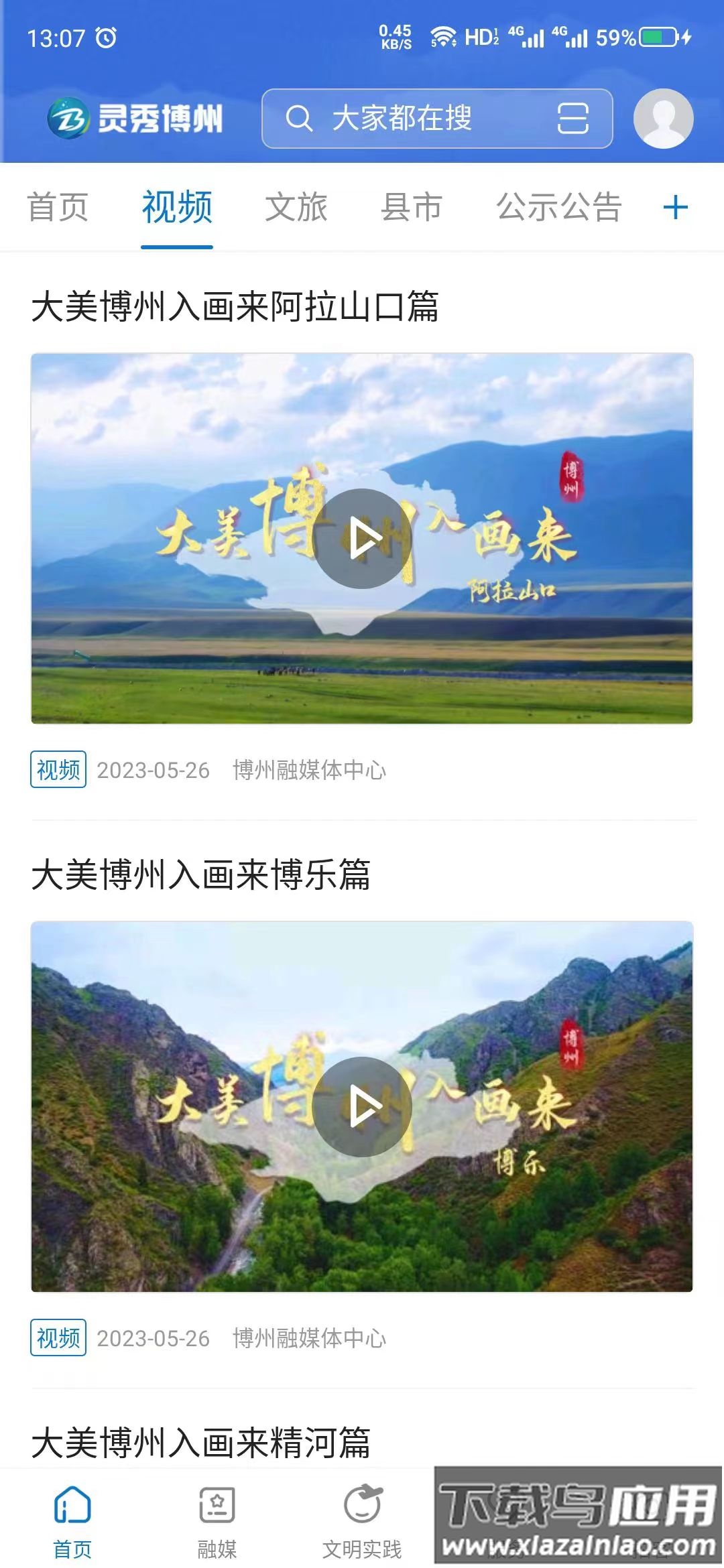Open the 公示公告 tab
Image resolution: width=724 pixels, height=1568 pixels.
(559, 208)
